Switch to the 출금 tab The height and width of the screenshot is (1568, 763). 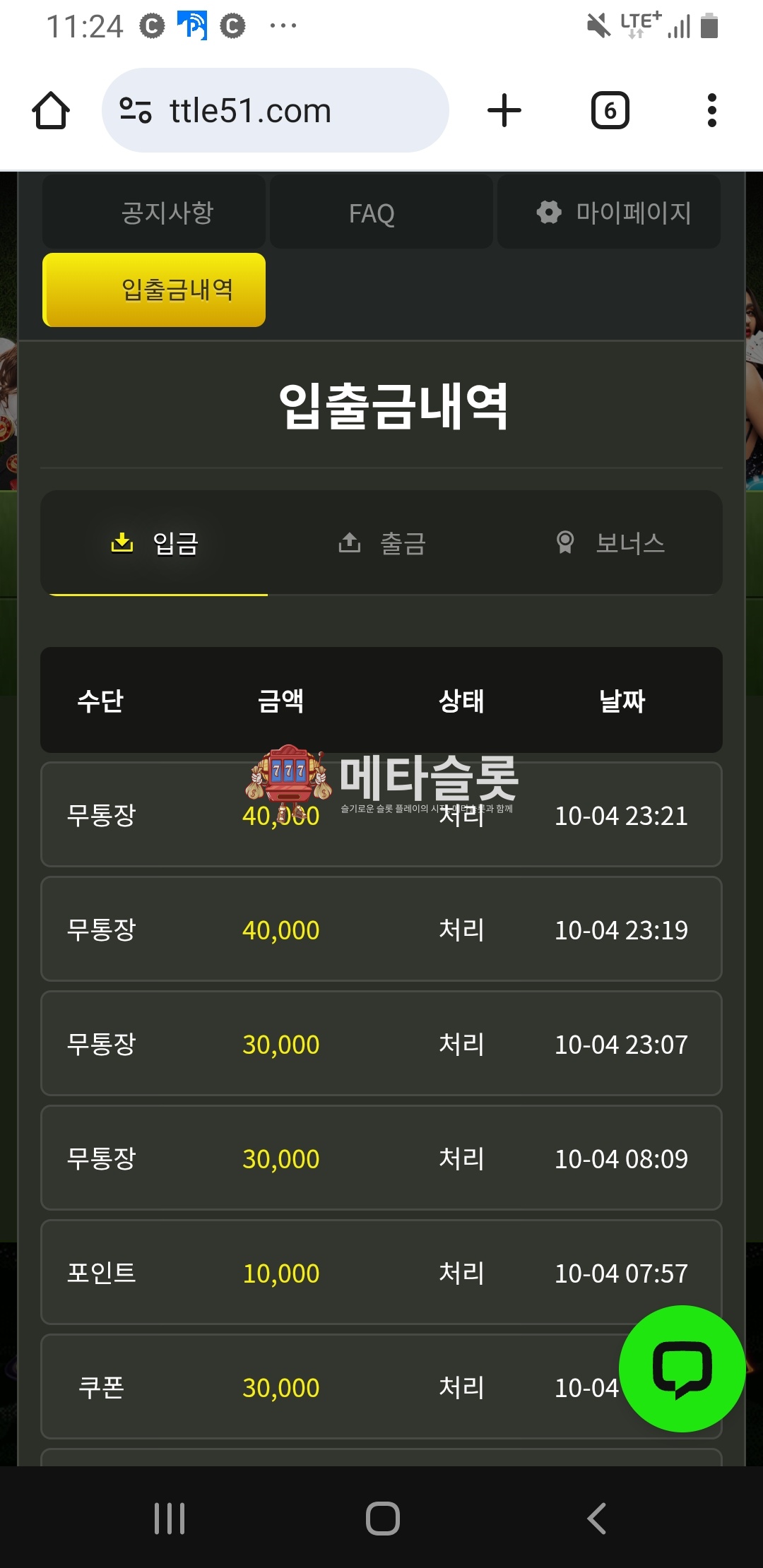pyautogui.click(x=381, y=543)
